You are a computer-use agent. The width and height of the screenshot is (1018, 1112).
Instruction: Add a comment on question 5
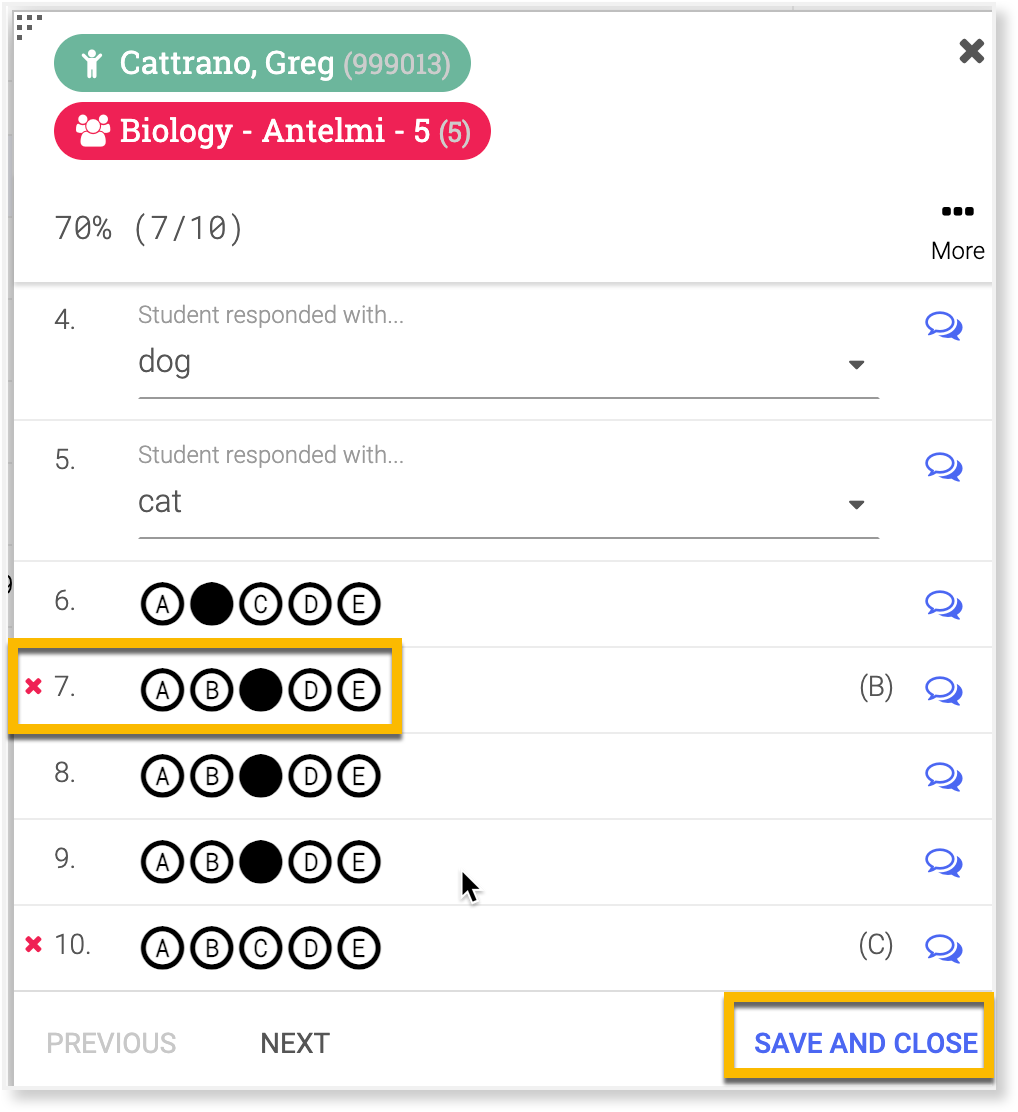pos(943,466)
